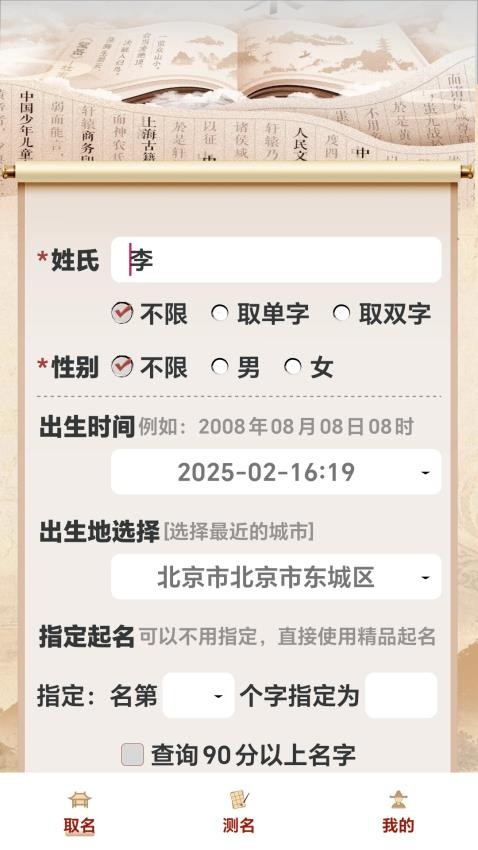
Task: Tap the 姓氏 surname input field
Action: (276, 260)
